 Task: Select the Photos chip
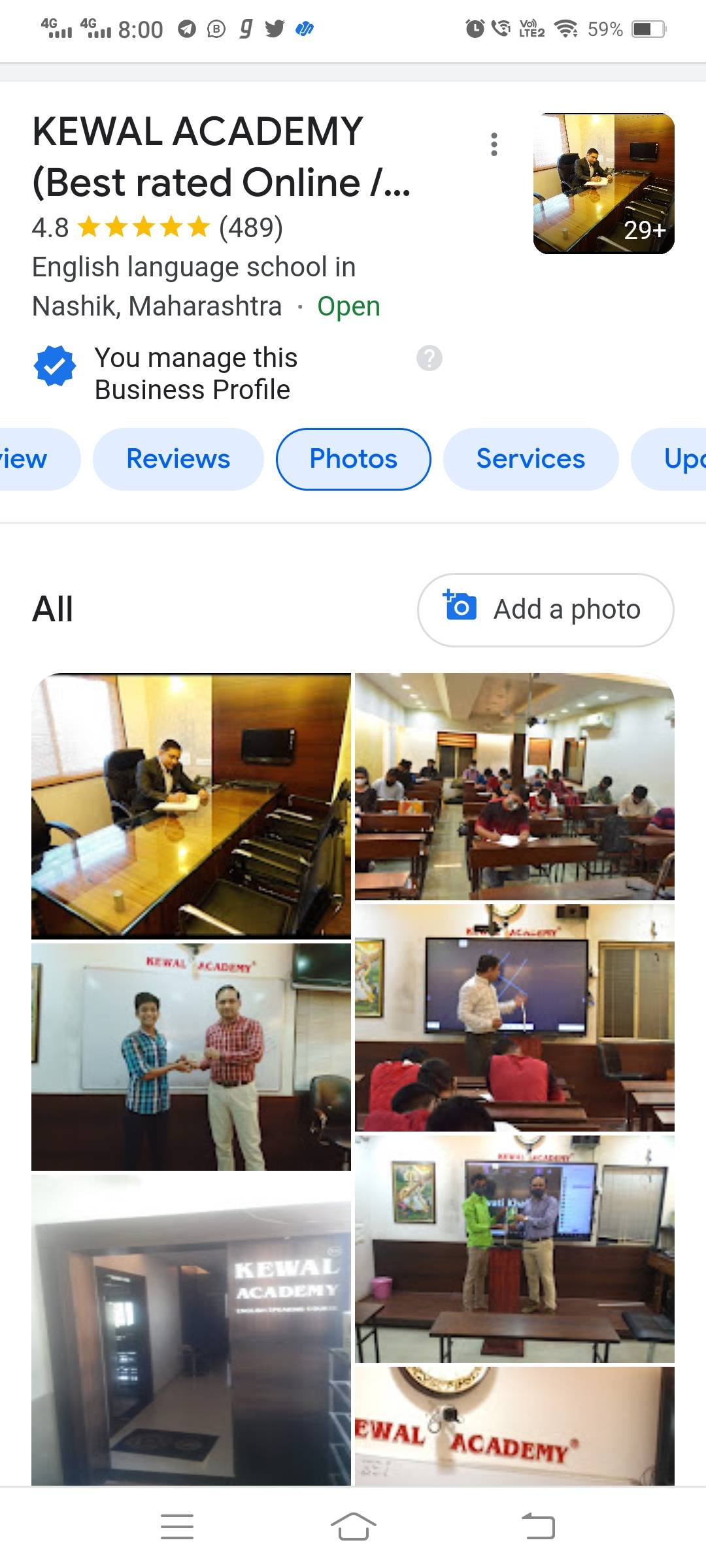pyautogui.click(x=353, y=459)
